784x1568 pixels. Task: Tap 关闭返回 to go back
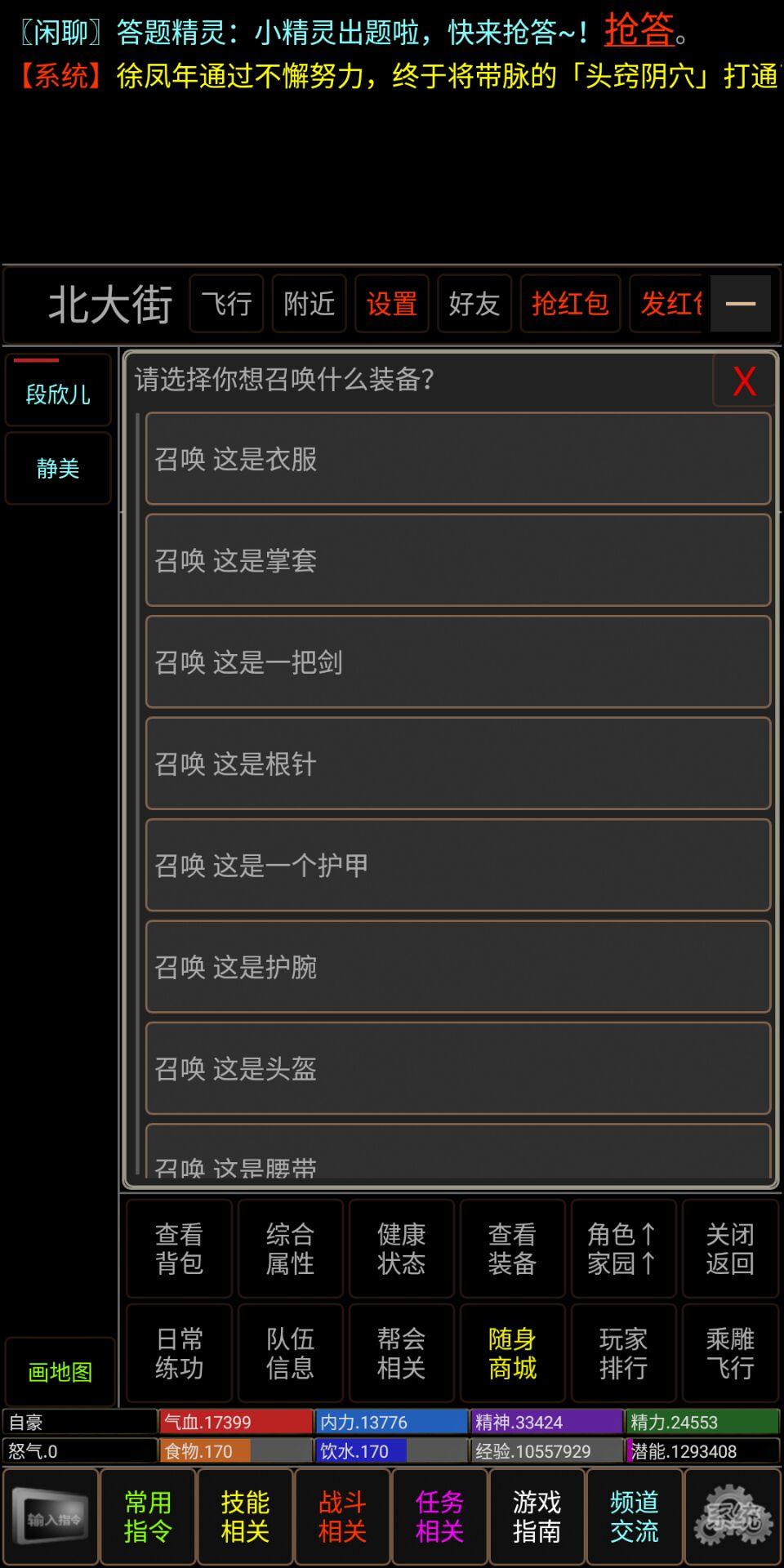point(730,1249)
